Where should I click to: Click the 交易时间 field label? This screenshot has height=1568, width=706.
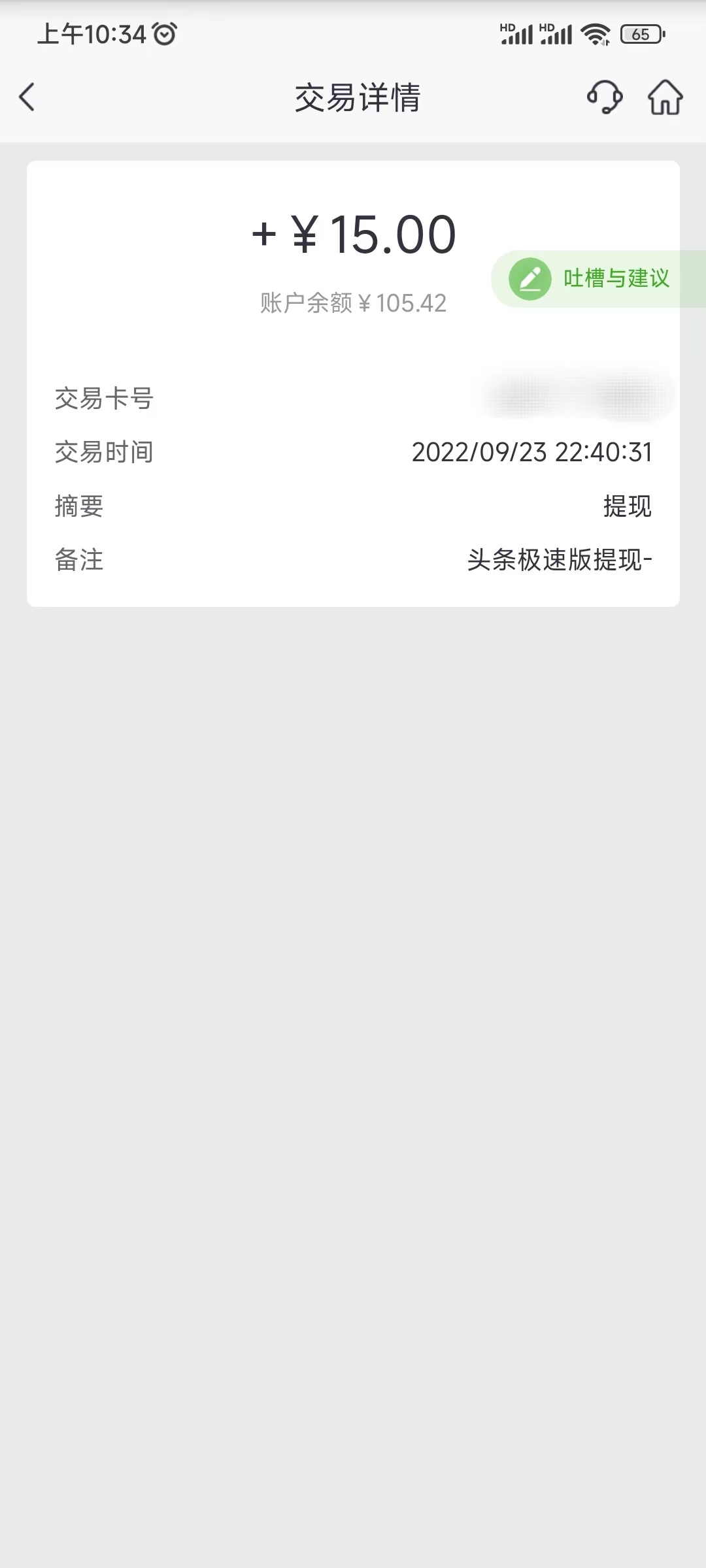[103, 452]
